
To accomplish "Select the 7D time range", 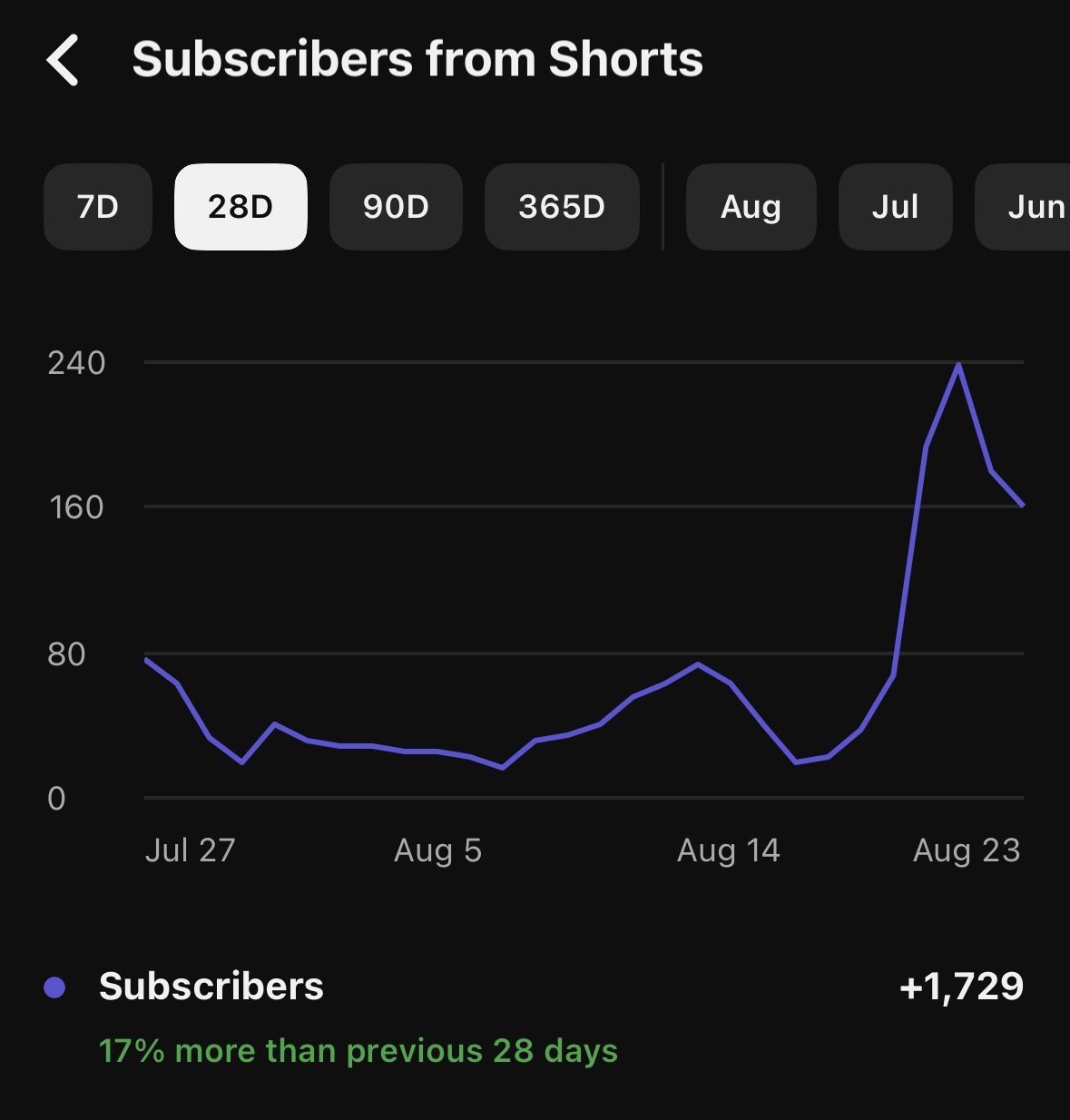I will [98, 207].
